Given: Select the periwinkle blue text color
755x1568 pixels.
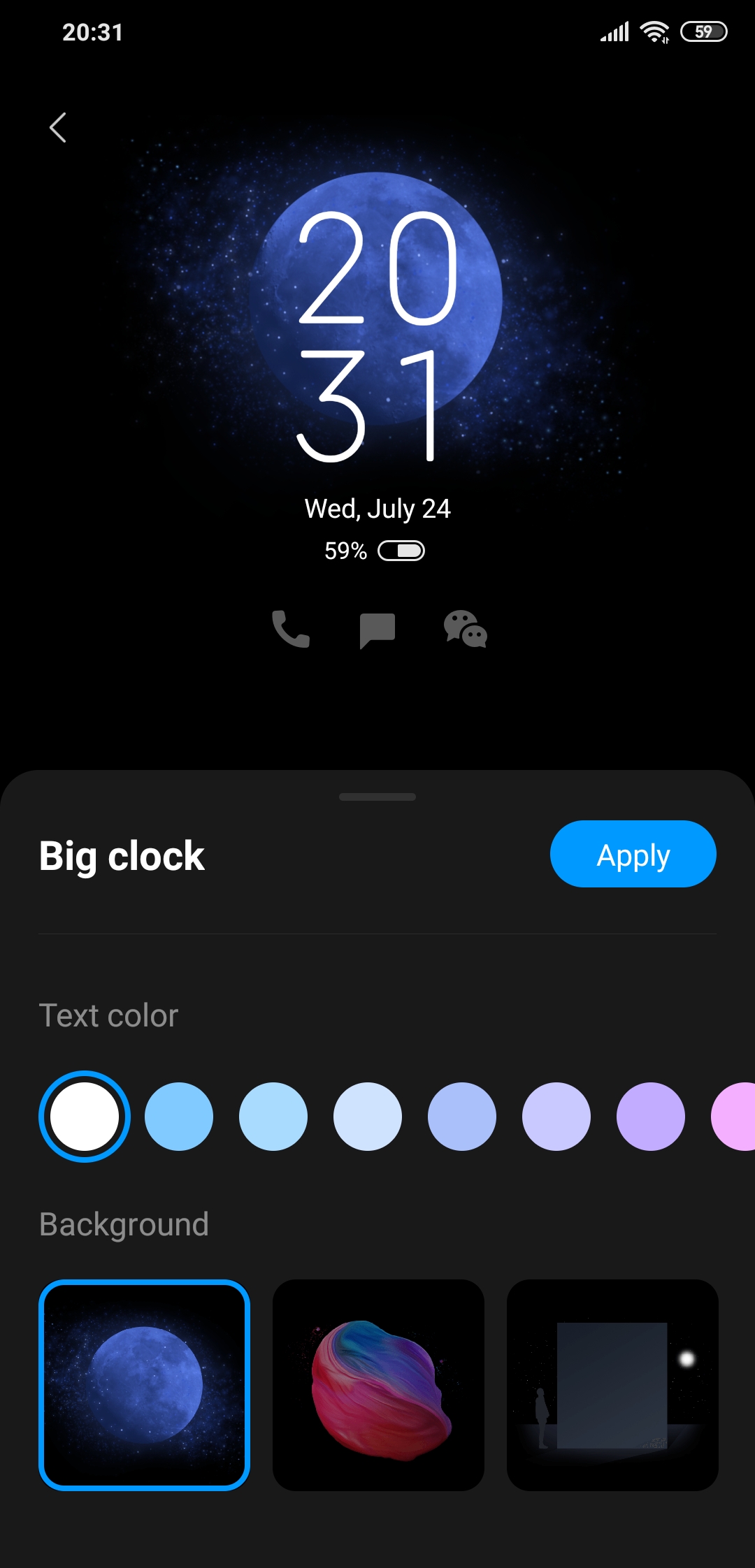Looking at the screenshot, I should coord(462,1116).
